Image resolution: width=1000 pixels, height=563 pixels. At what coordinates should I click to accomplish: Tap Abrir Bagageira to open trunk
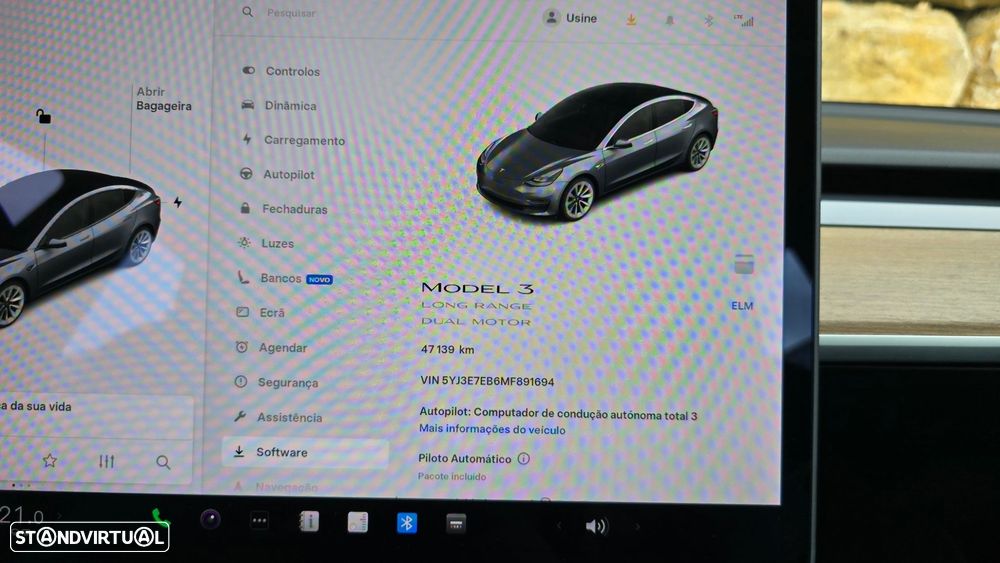coord(163,99)
